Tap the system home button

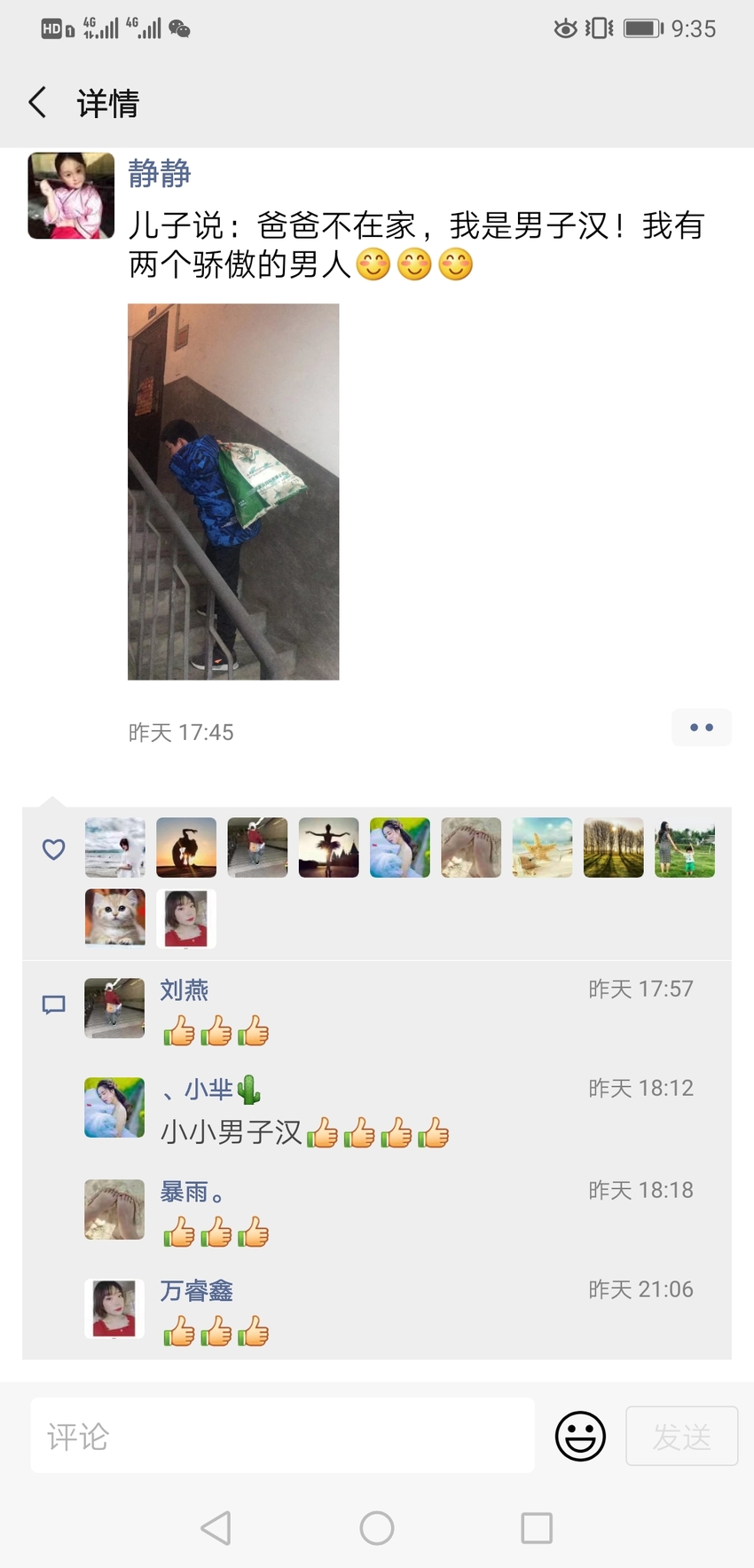click(x=377, y=1528)
